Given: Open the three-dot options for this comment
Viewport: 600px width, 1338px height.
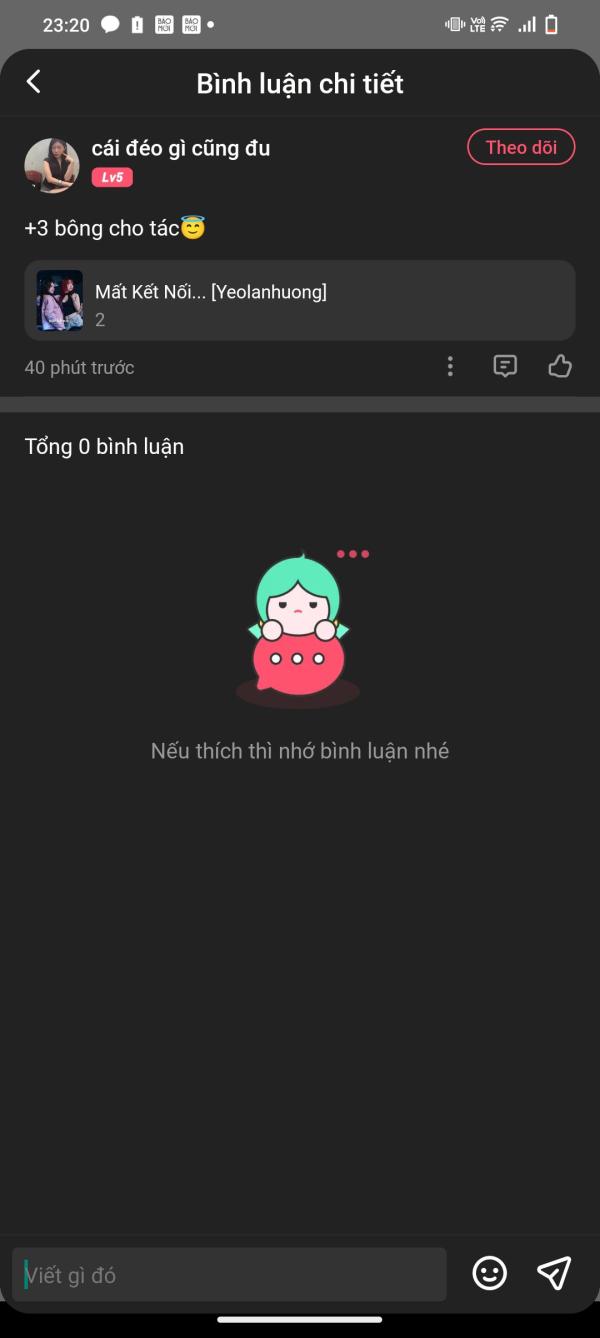Looking at the screenshot, I should click(450, 367).
